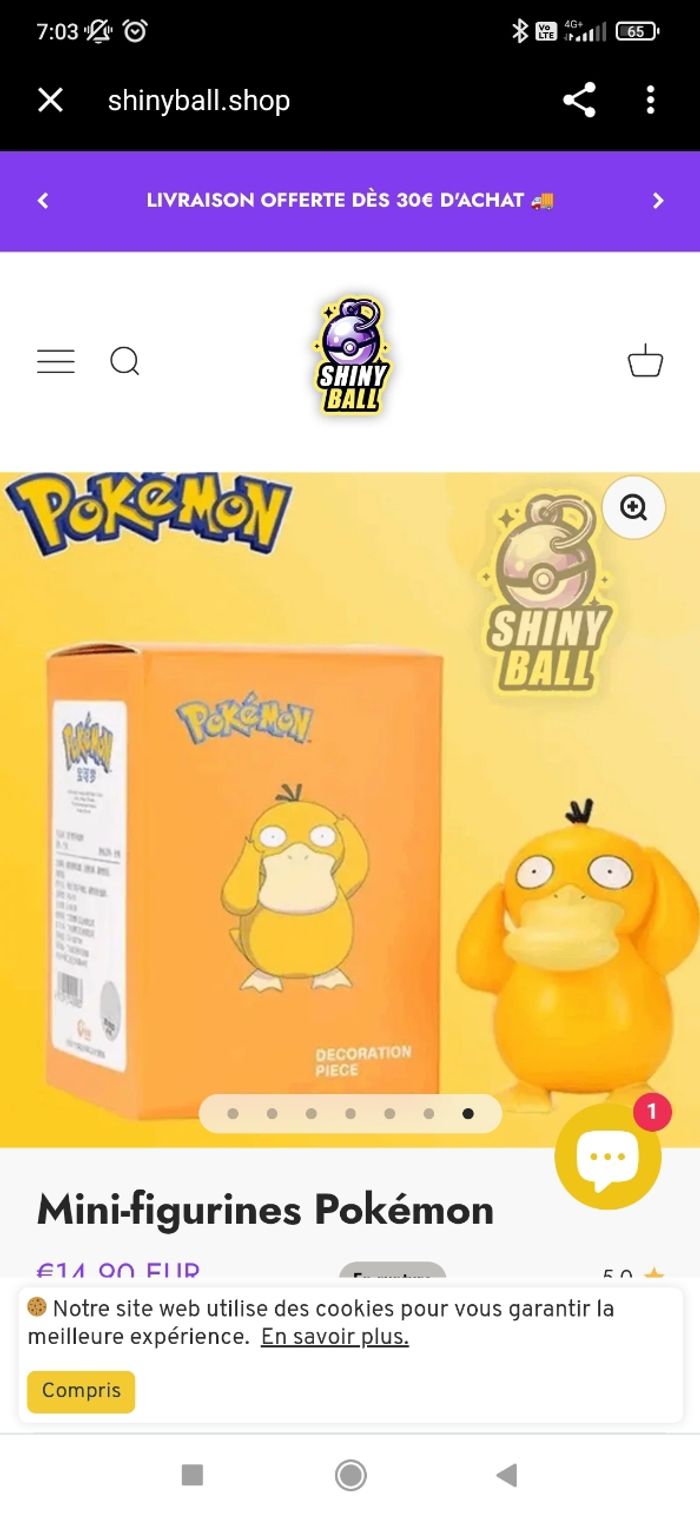
Task: Go to Shiny Ball homepage logo
Action: click(351, 356)
